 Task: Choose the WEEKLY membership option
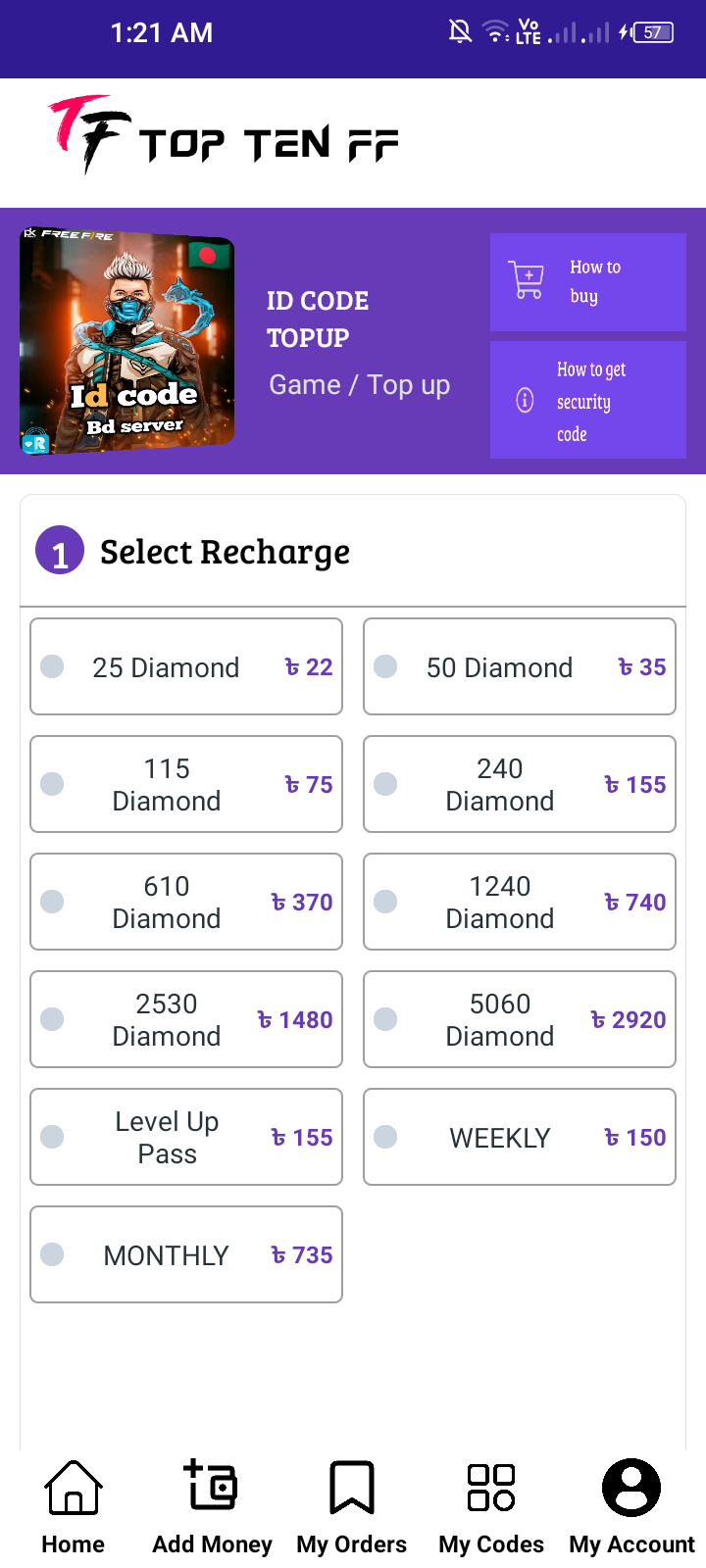click(x=520, y=1137)
